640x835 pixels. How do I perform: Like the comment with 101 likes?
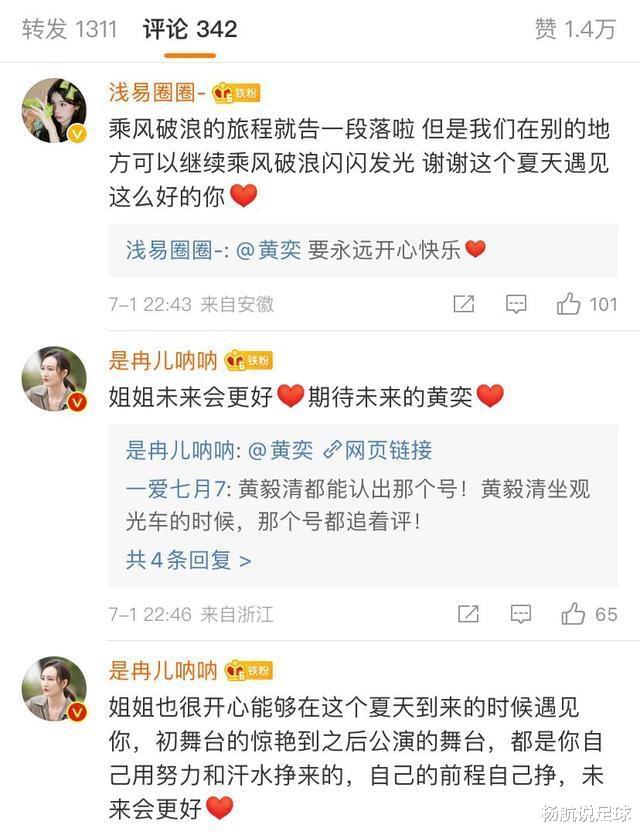click(569, 304)
